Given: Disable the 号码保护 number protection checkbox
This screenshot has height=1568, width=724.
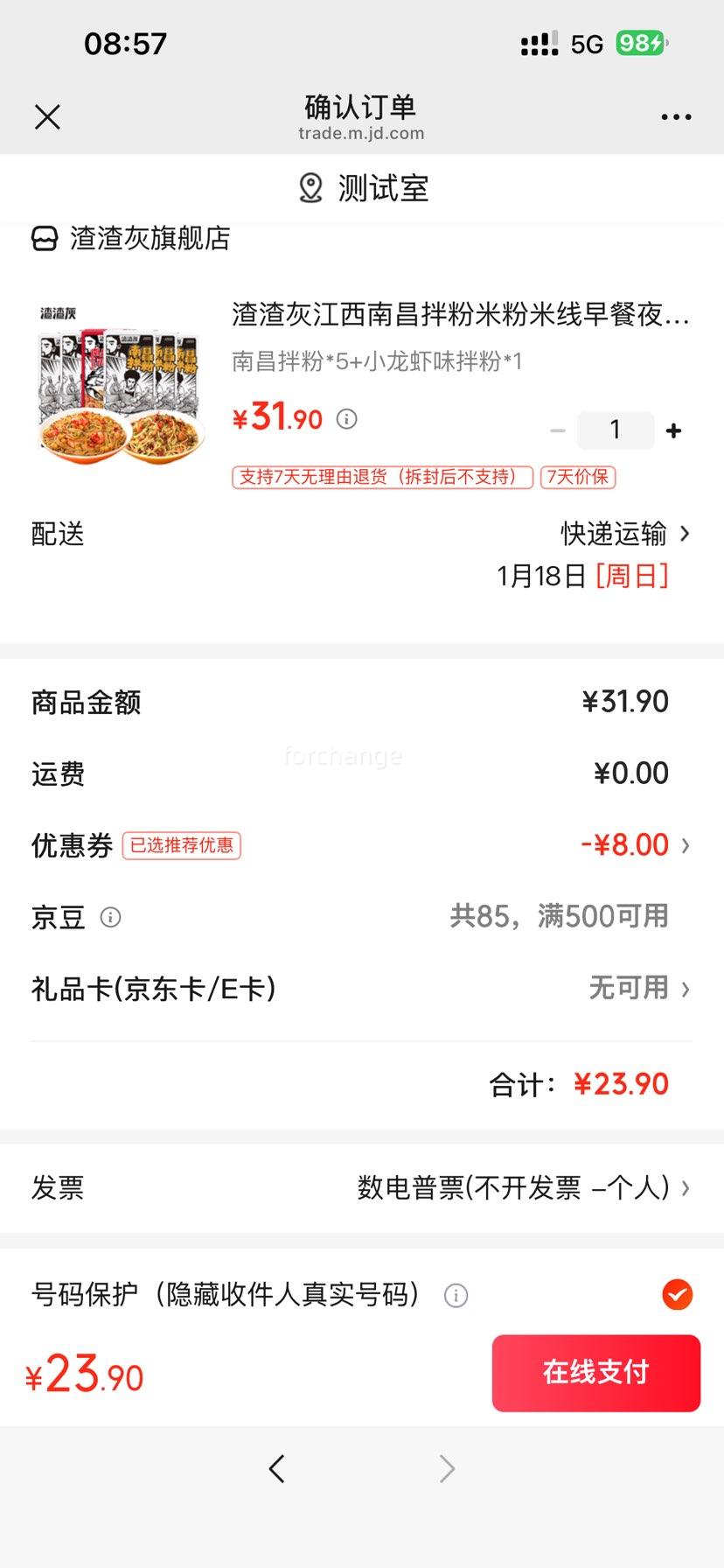Looking at the screenshot, I should (x=677, y=1295).
